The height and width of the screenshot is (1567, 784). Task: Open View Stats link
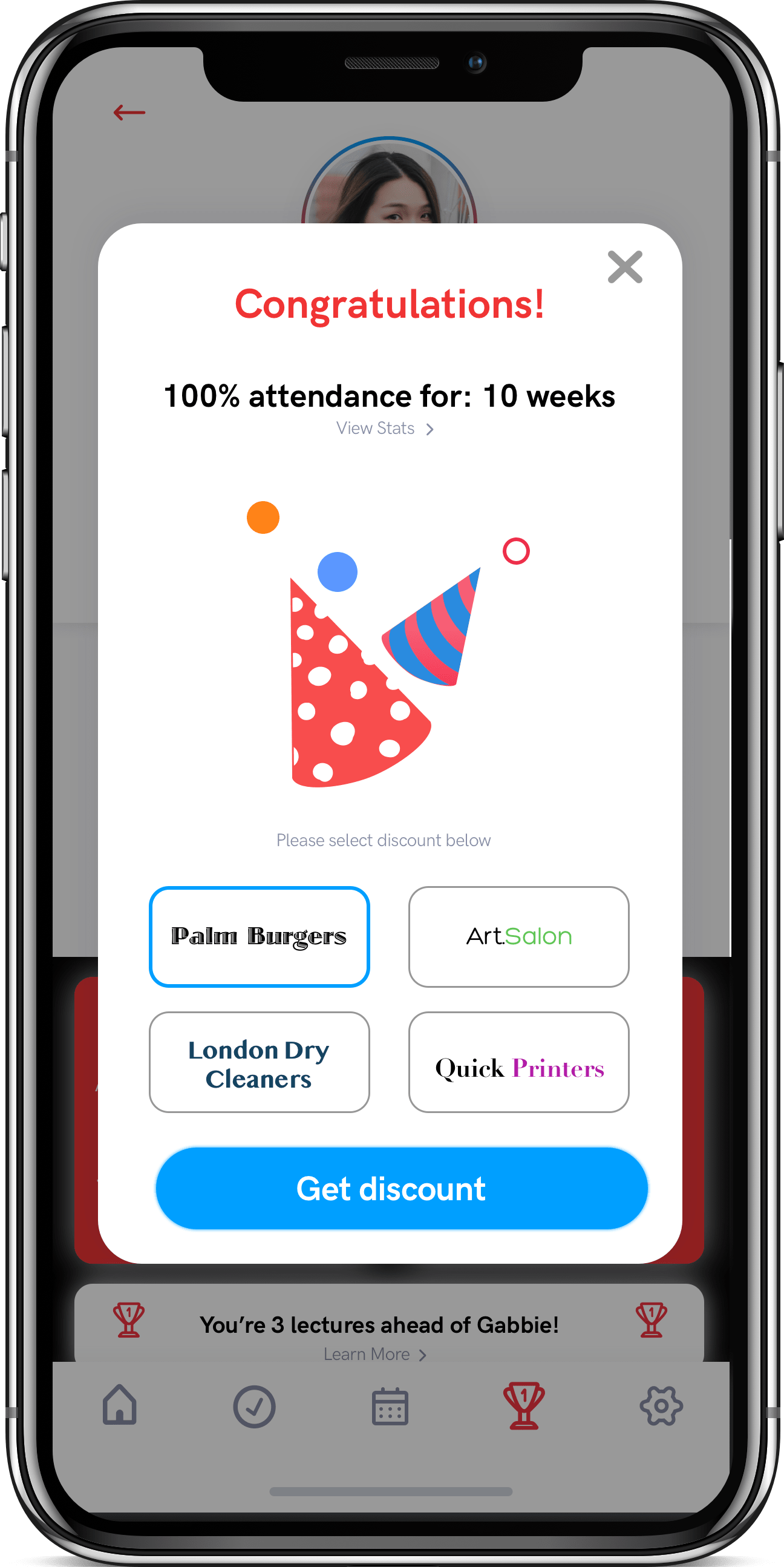[x=384, y=429]
